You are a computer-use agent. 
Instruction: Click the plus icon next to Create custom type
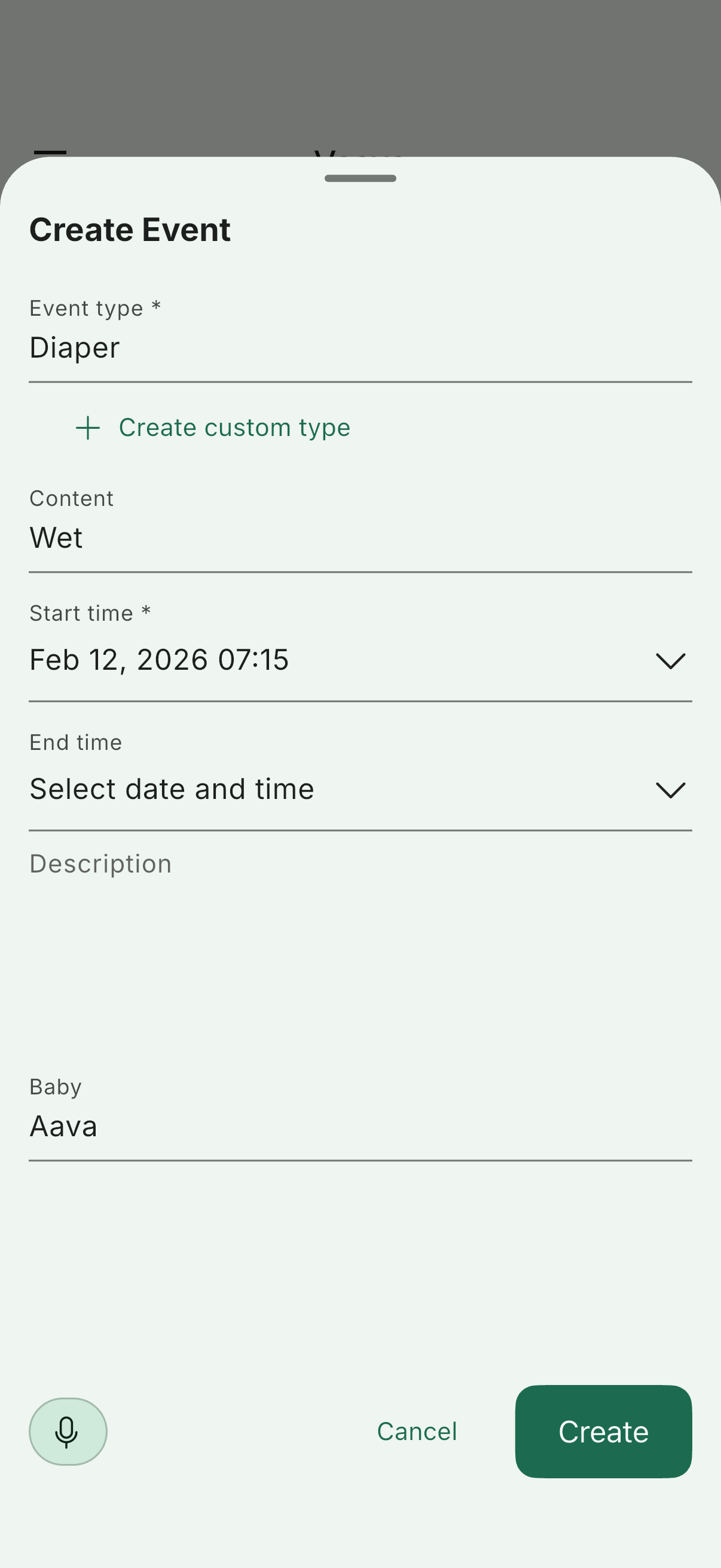pyautogui.click(x=87, y=427)
